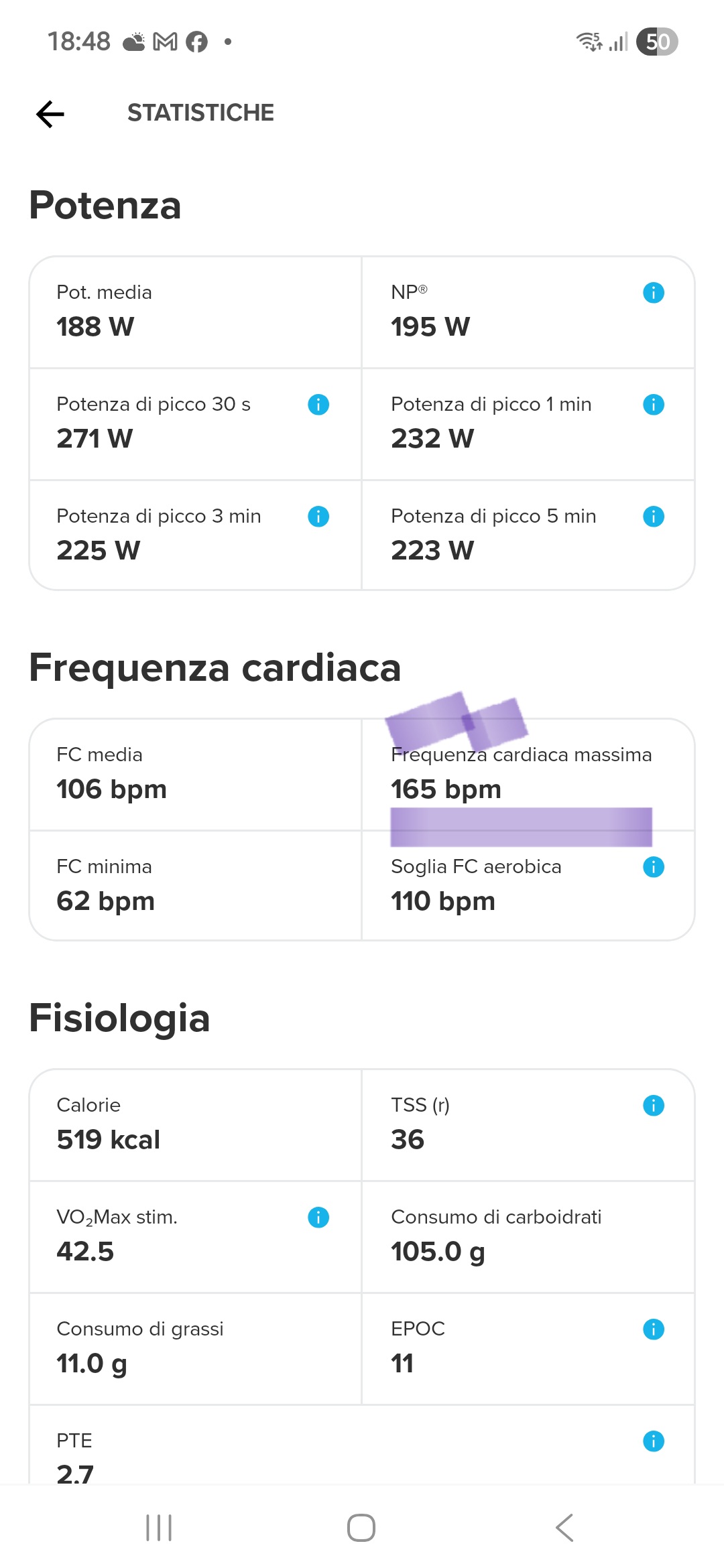
Task: Open info about NP® value
Action: click(x=654, y=292)
